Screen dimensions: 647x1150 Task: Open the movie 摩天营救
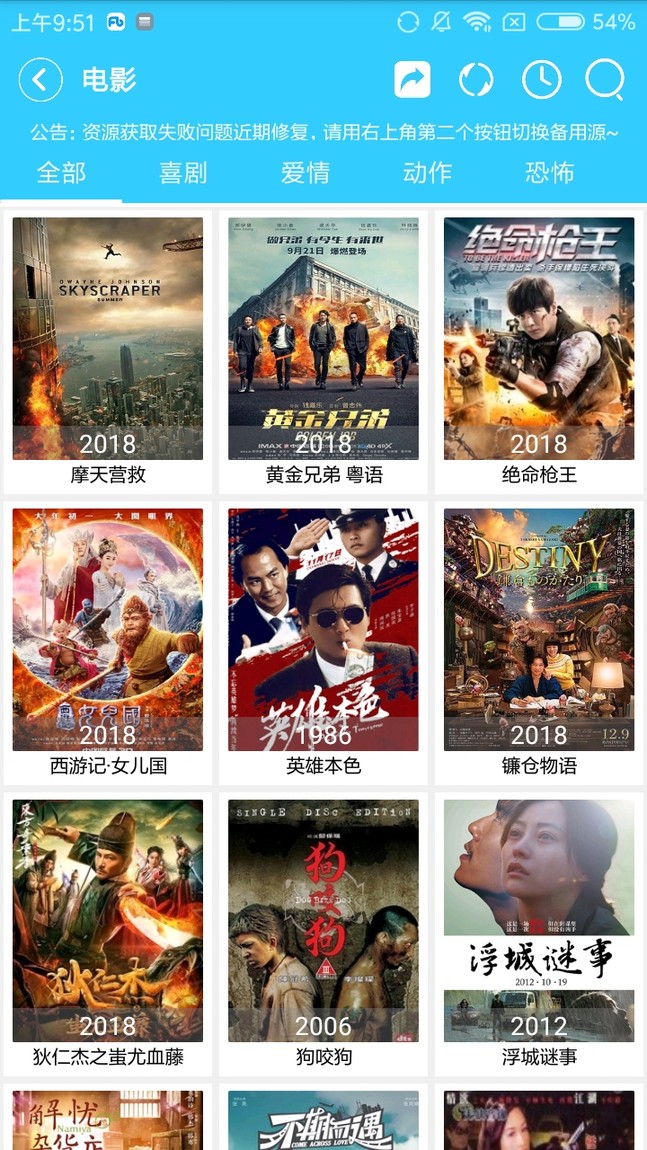click(108, 352)
